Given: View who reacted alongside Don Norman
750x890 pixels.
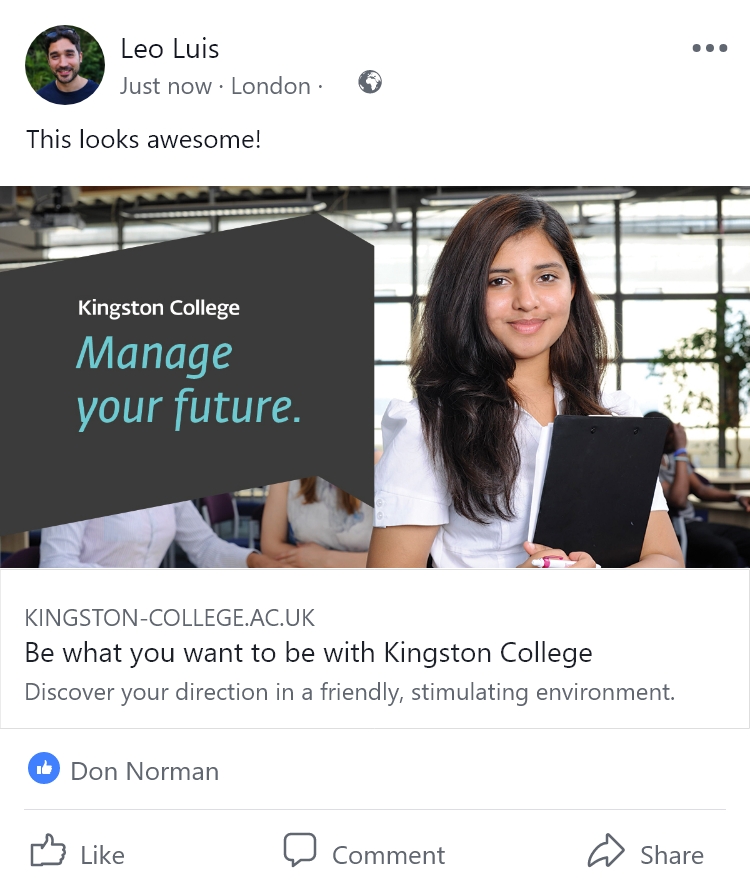Looking at the screenshot, I should 144,771.
